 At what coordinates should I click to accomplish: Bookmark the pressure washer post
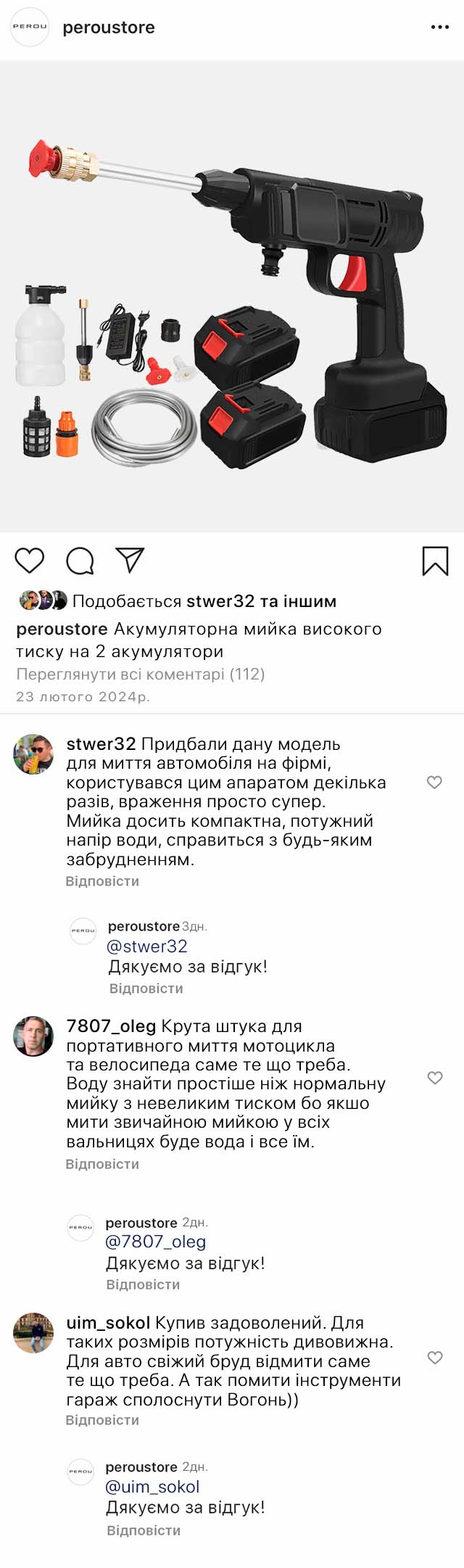[435, 561]
